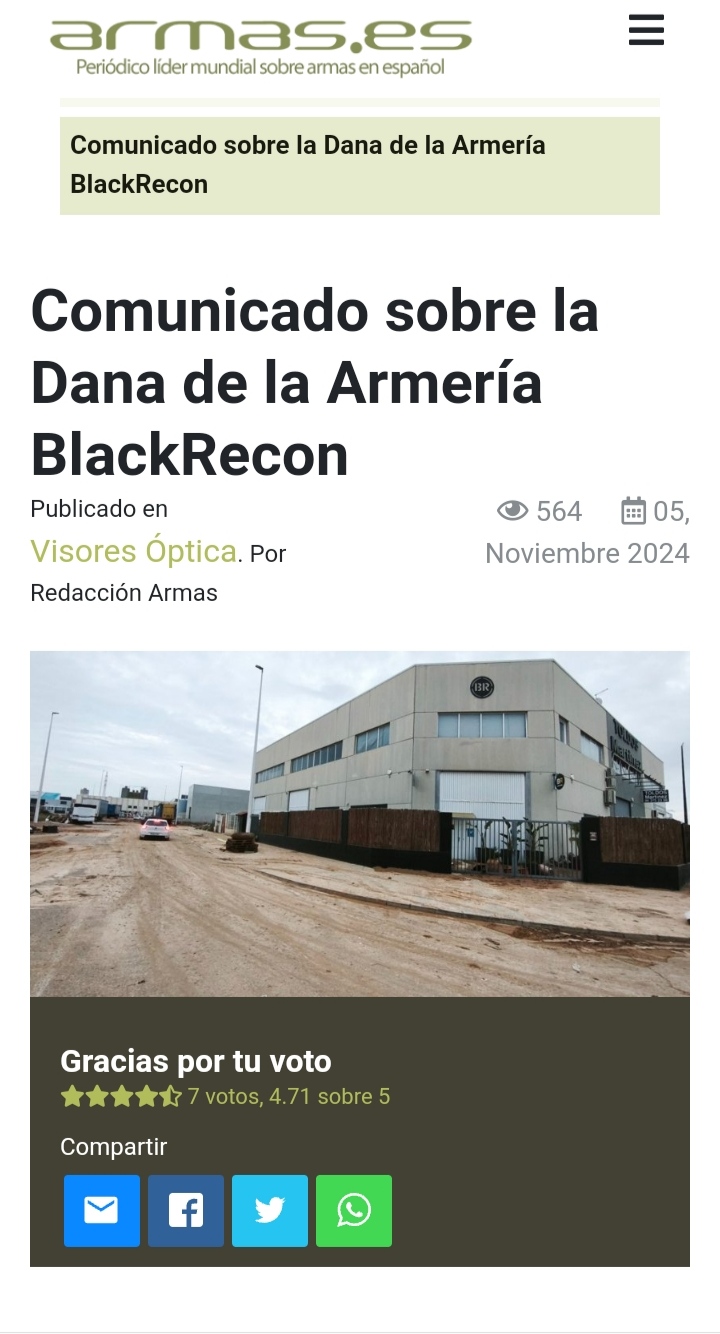
Task: Share the article on Facebook
Action: (186, 1211)
